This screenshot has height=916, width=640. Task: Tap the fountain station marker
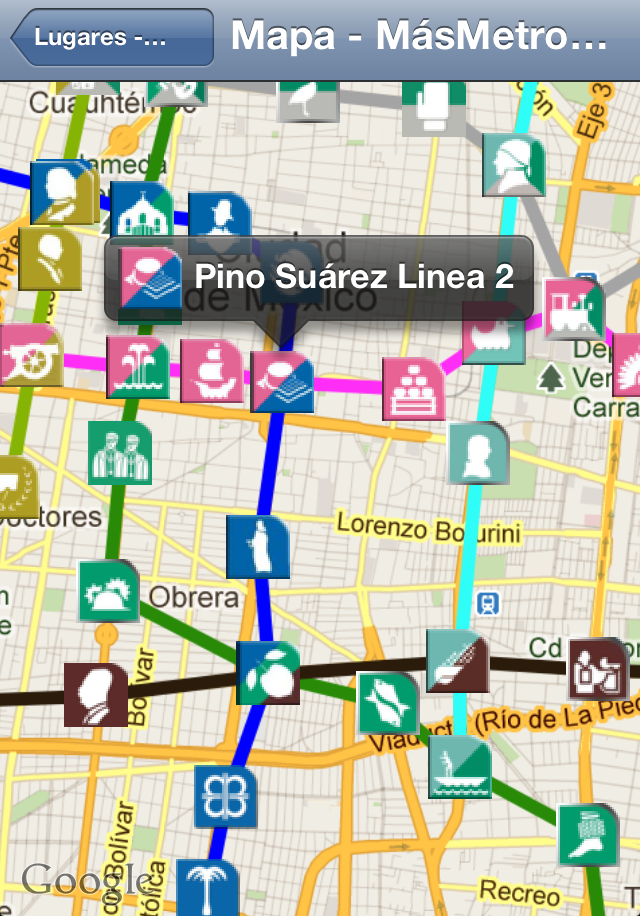tap(138, 367)
